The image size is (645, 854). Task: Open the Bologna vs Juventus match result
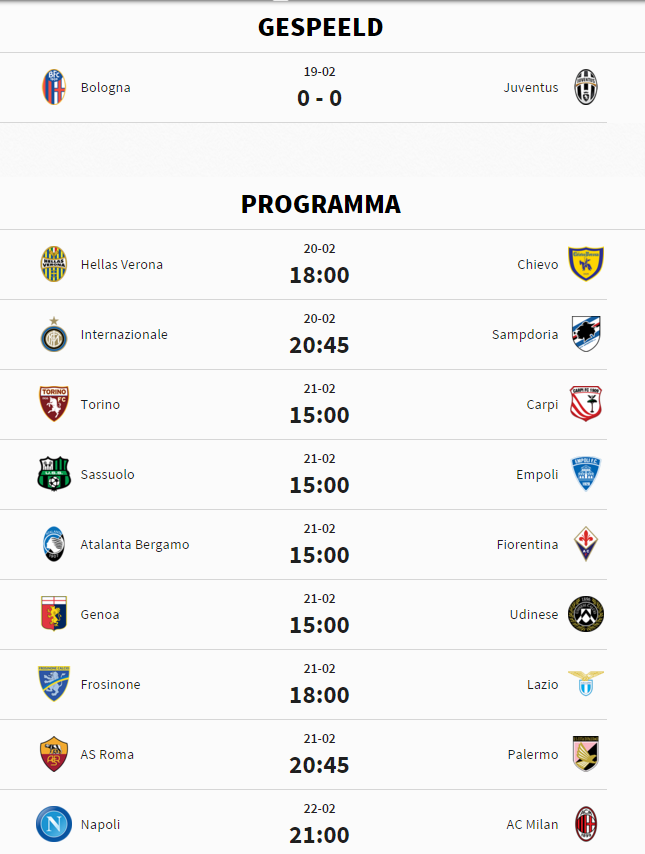coord(319,88)
